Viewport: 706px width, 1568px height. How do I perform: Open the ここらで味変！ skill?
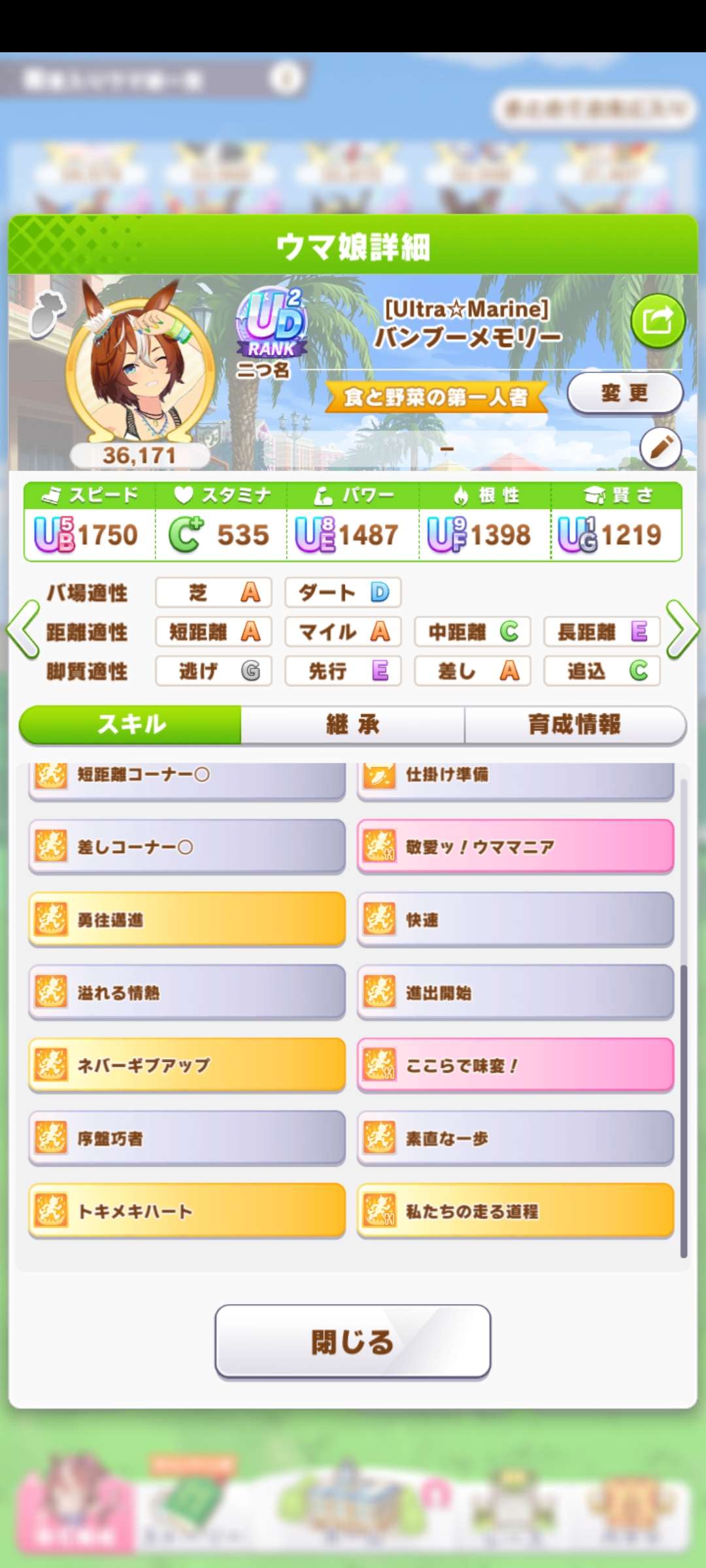coord(515,1065)
